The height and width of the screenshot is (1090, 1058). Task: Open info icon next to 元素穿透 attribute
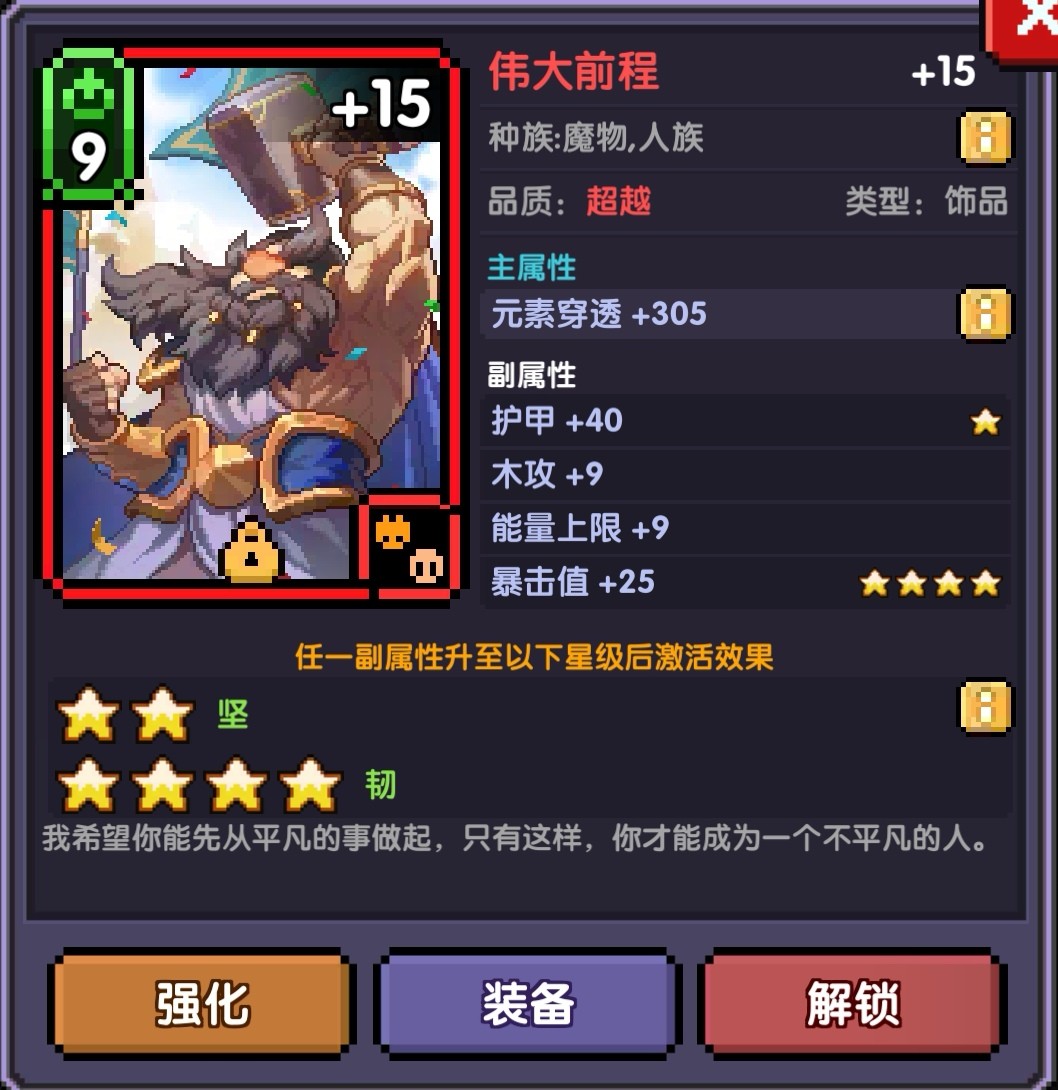point(985,315)
